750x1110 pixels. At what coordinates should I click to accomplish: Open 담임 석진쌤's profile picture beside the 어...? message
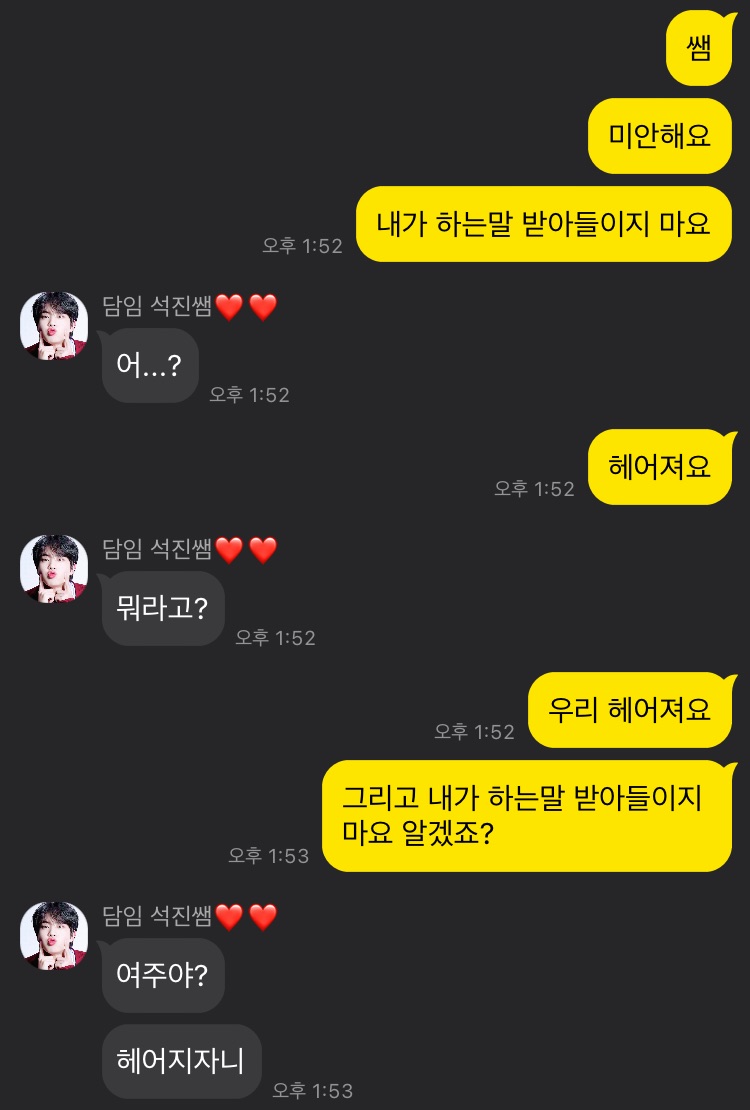click(54, 326)
